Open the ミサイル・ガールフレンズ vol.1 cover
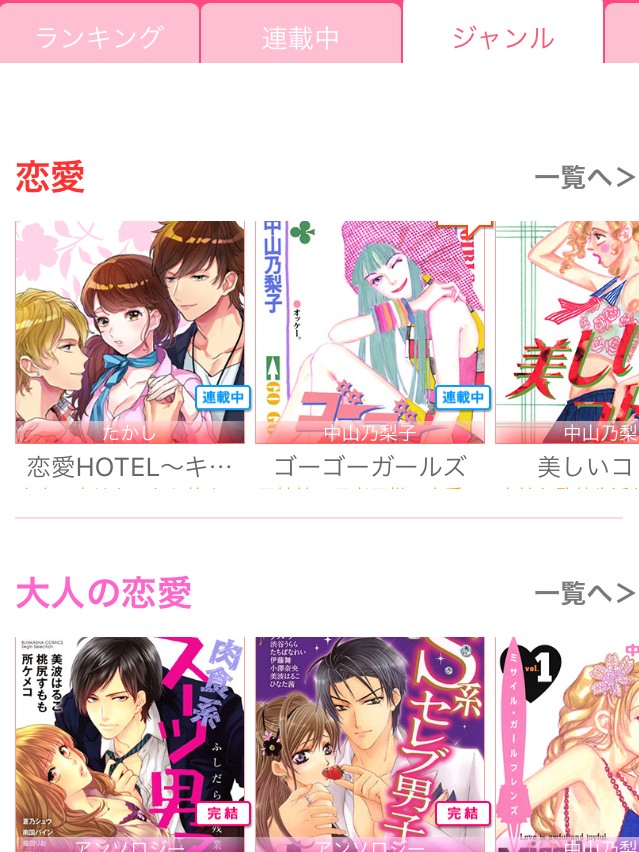The image size is (639, 852). (567, 744)
